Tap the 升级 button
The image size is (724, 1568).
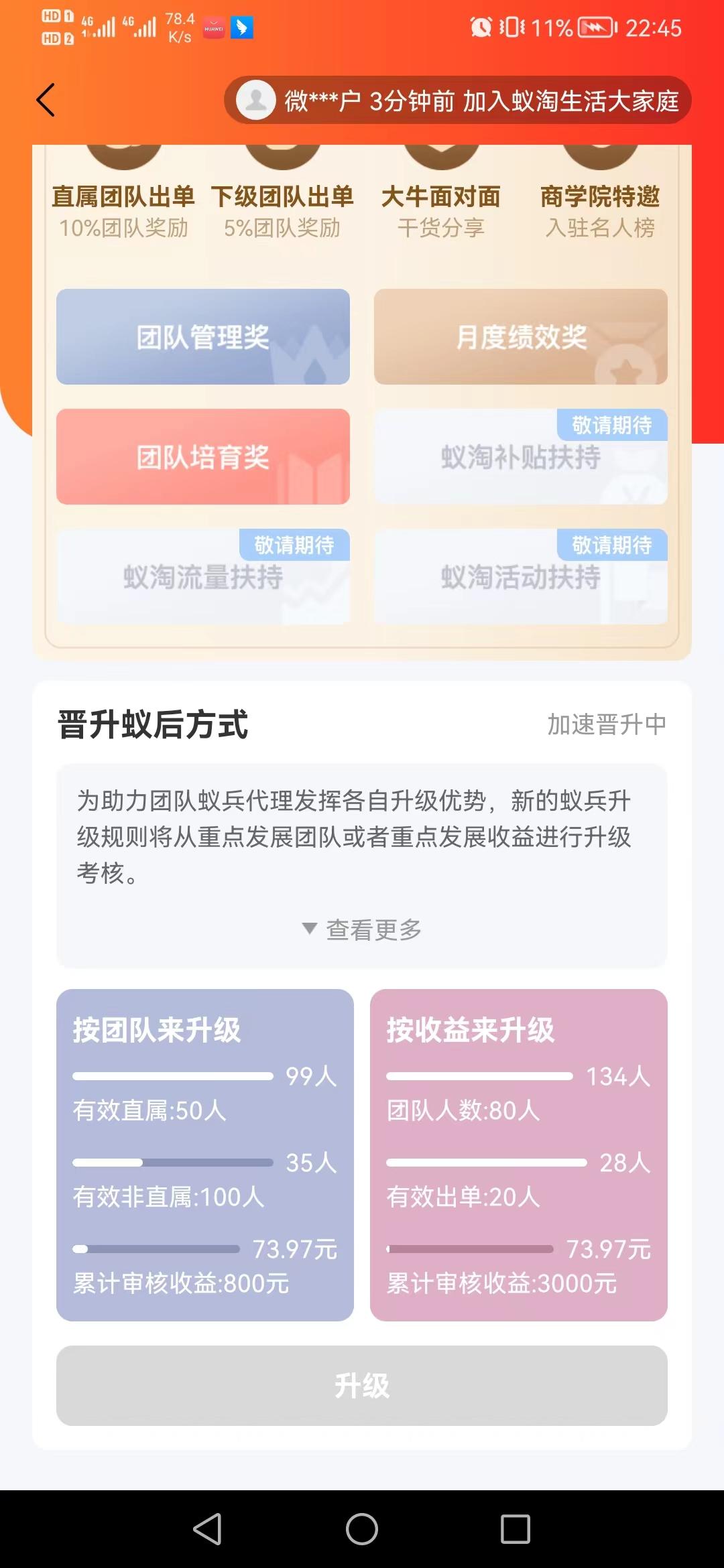click(362, 1385)
